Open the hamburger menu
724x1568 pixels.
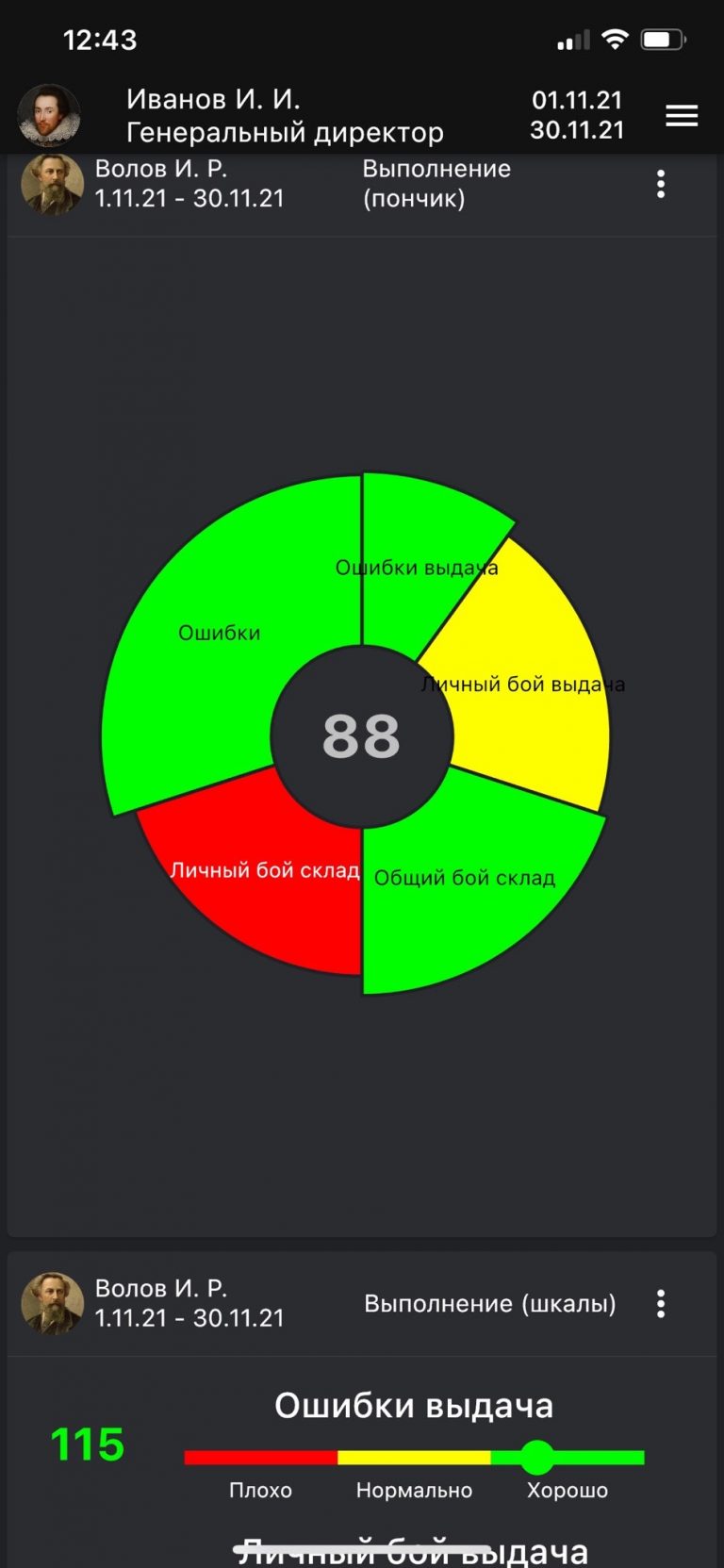coord(682,116)
